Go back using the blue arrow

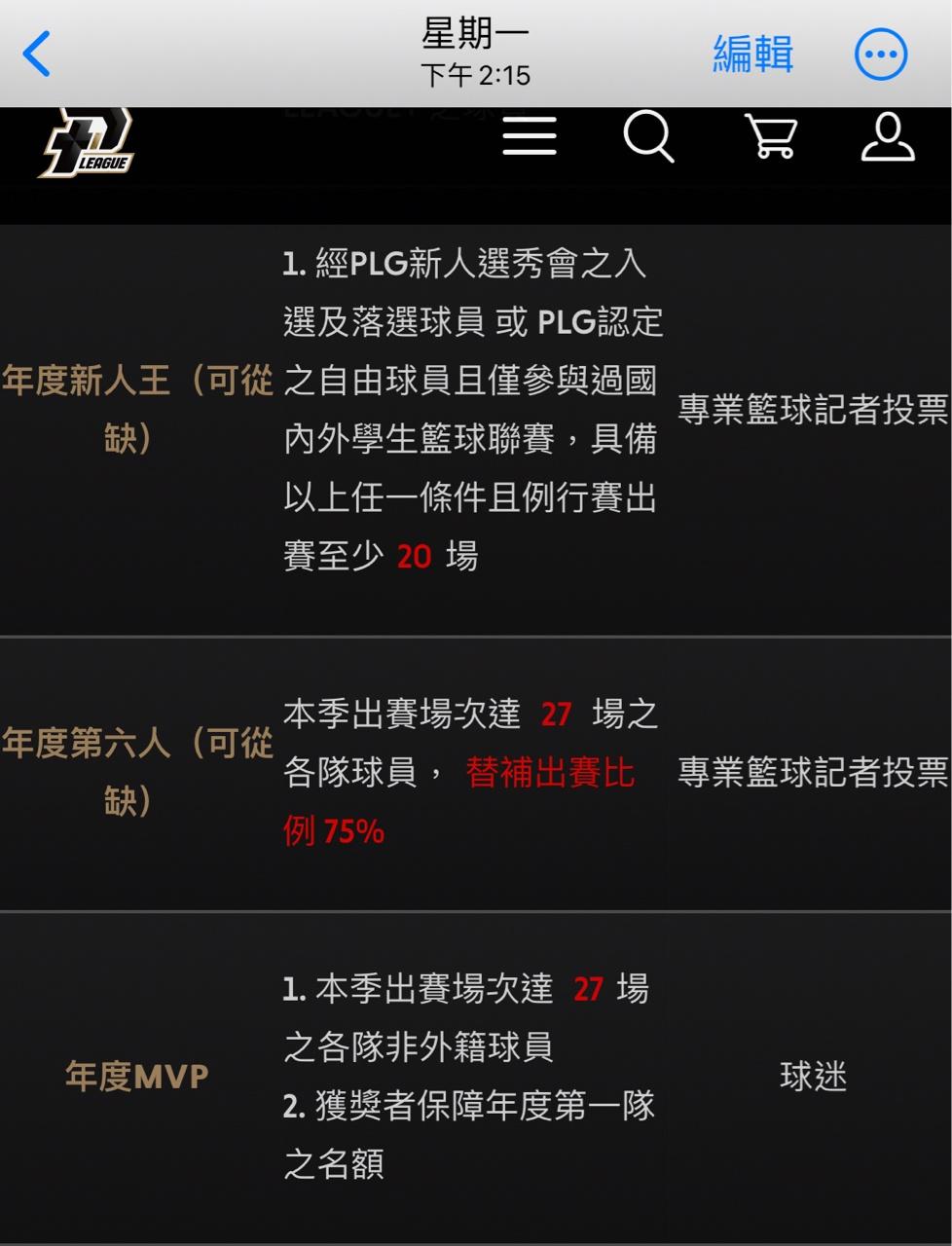(36, 54)
